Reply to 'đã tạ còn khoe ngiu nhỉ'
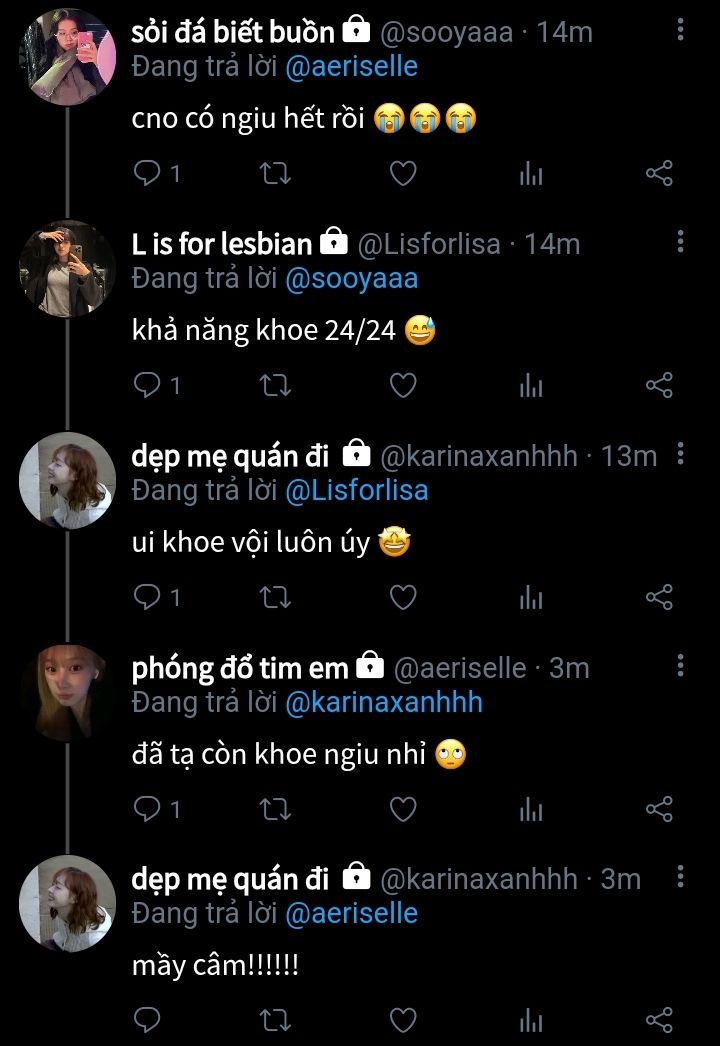The height and width of the screenshot is (1046, 720). coord(147,809)
